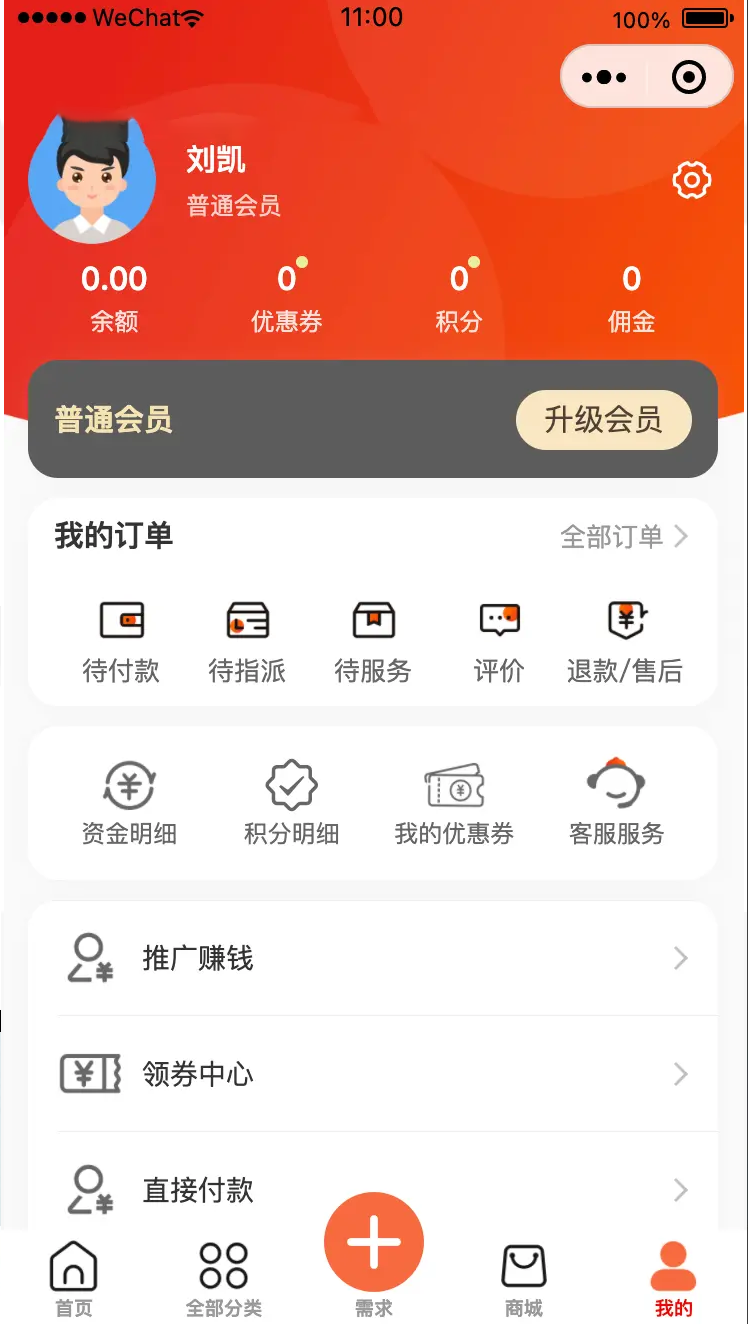This screenshot has height=1324, width=748.
Task: Open 待指派 orders awaiting assignment
Action: (x=247, y=641)
